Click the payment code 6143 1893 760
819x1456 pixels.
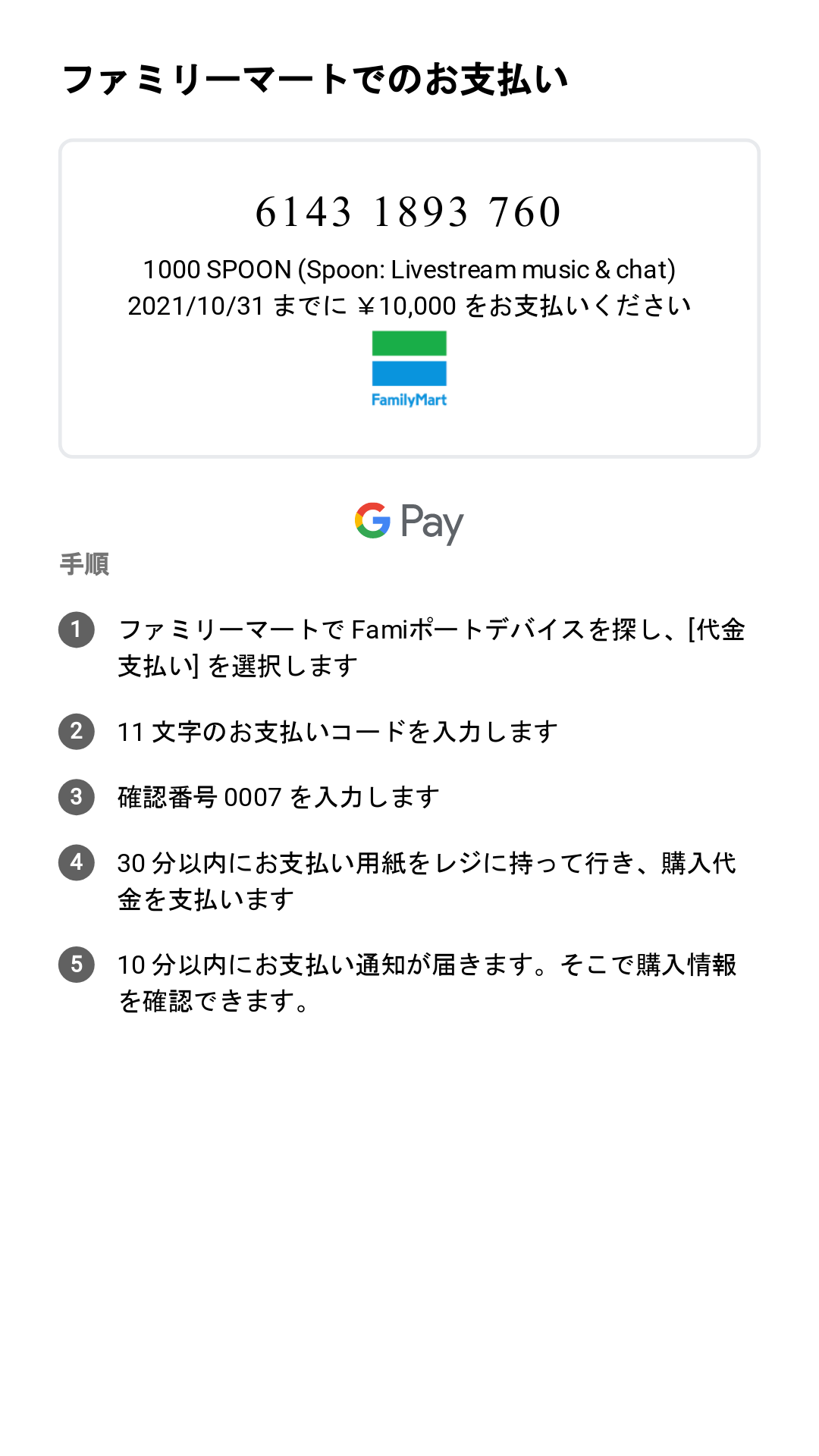tap(408, 213)
